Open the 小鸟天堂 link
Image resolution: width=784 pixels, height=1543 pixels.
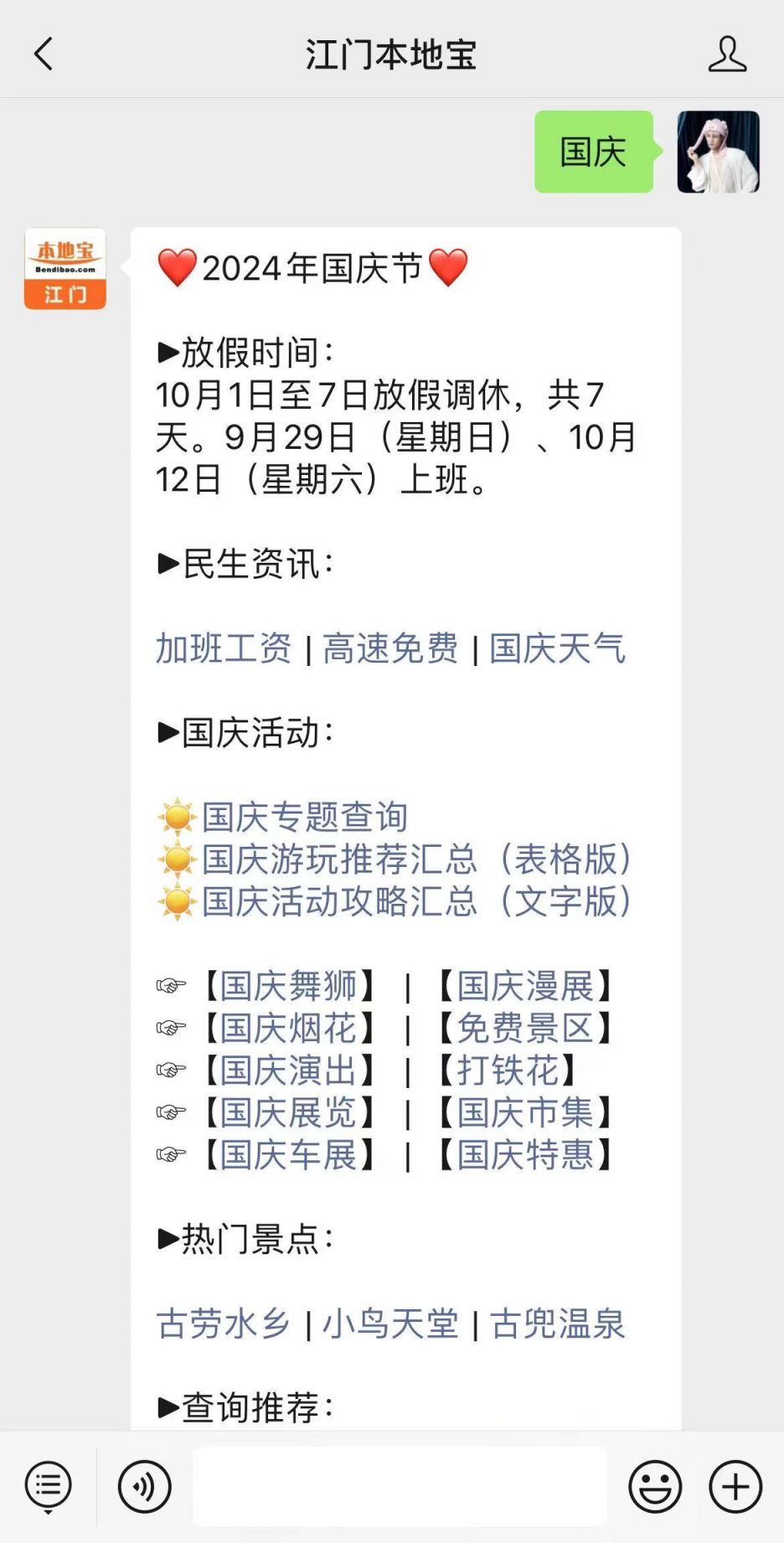coord(390,1324)
